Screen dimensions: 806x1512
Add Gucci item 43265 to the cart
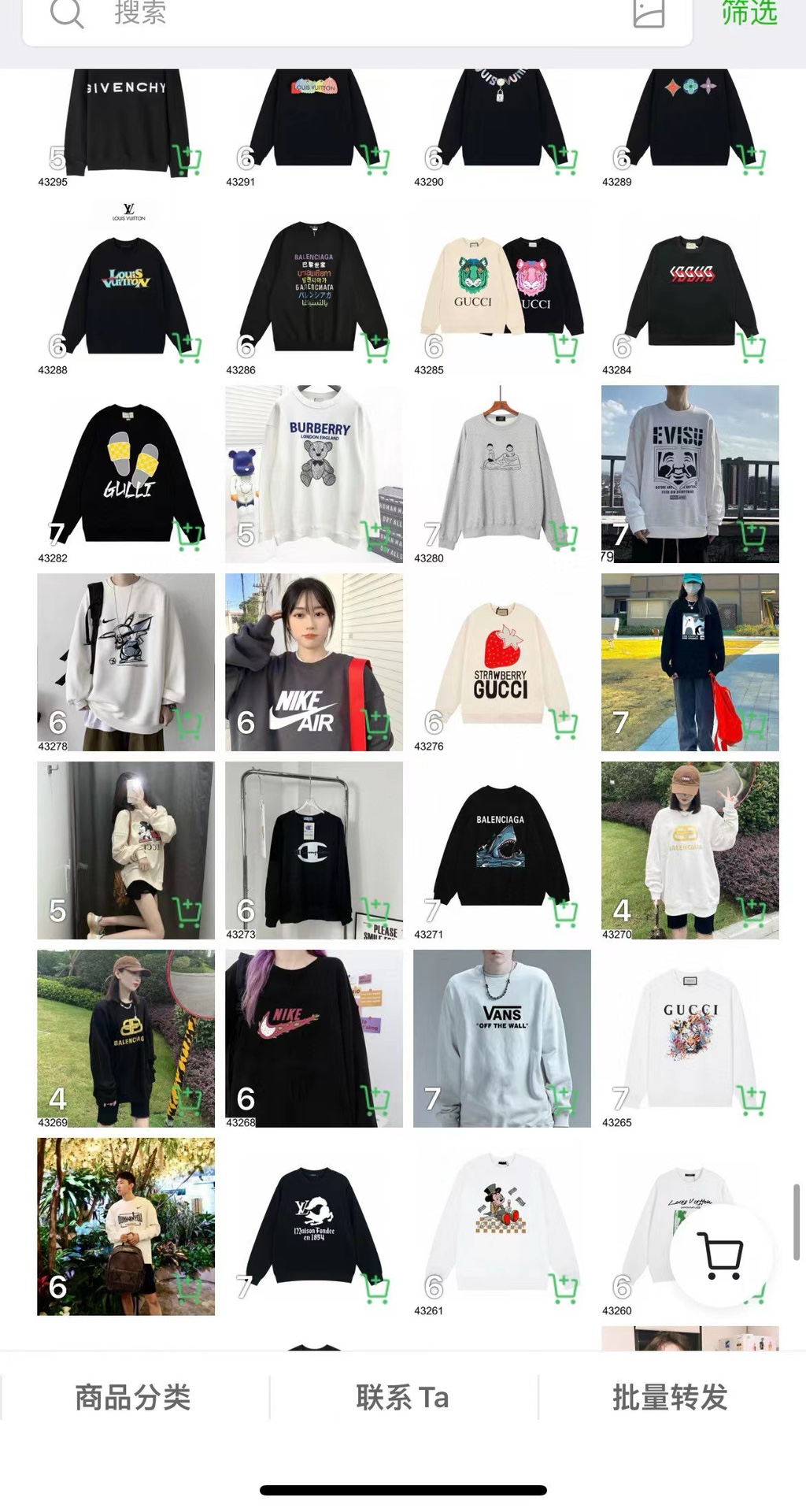[752, 1100]
